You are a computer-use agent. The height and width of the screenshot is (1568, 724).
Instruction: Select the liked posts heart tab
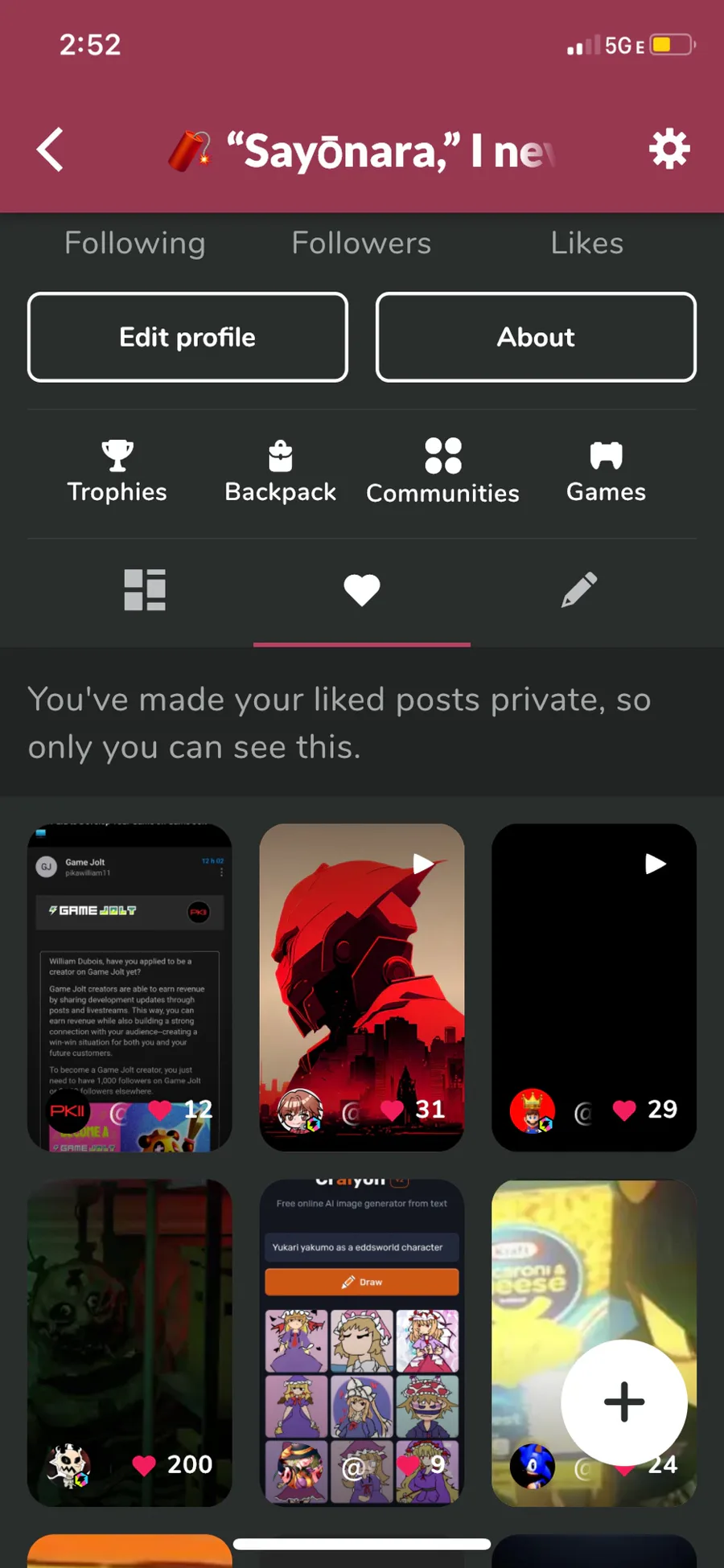pyautogui.click(x=362, y=590)
